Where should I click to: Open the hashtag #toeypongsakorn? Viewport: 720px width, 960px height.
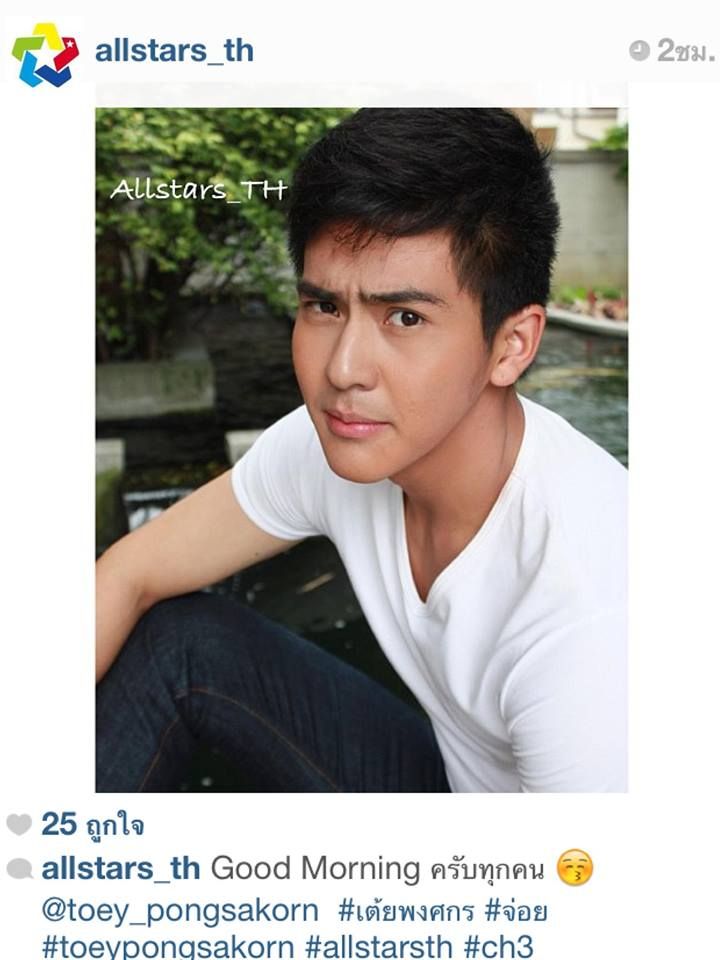point(168,946)
